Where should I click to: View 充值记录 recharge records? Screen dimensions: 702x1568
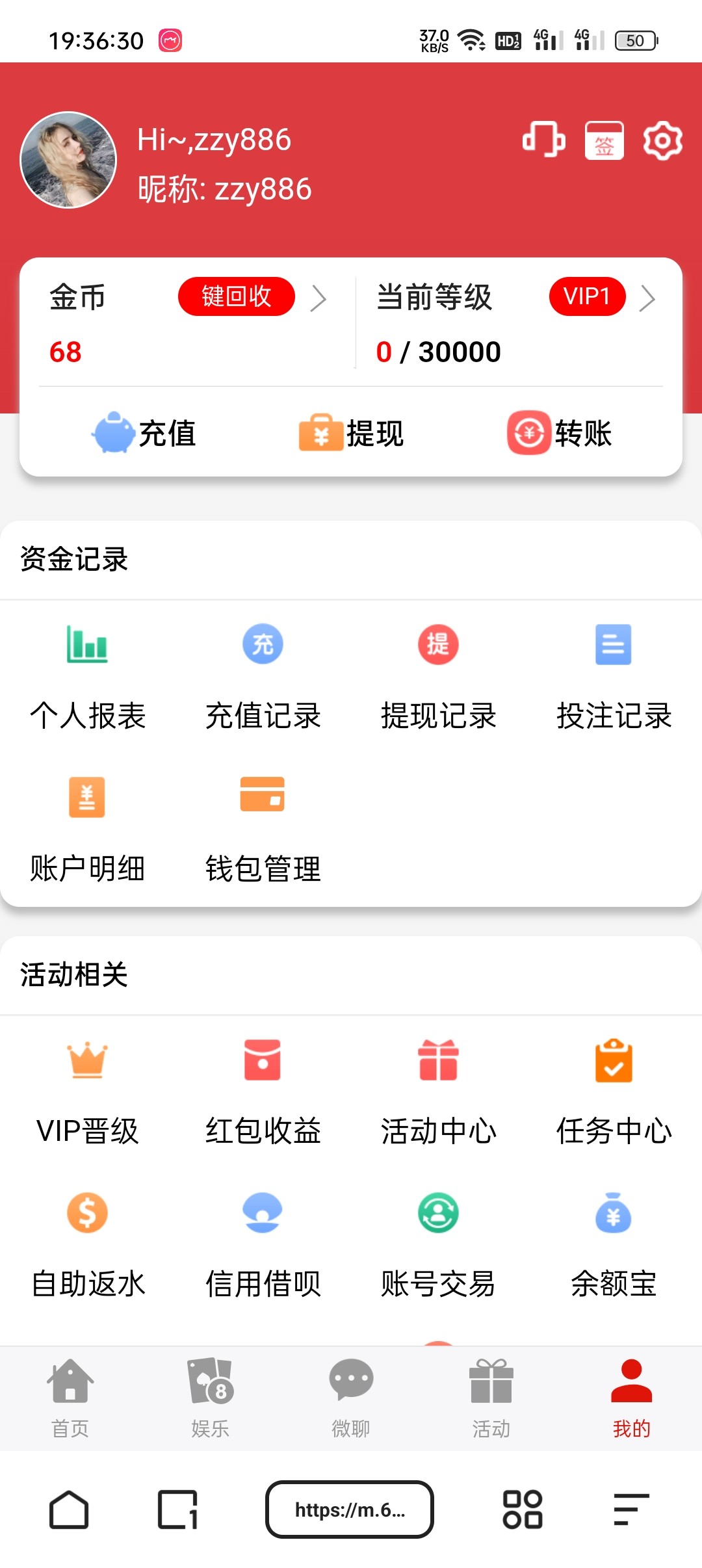[x=263, y=677]
